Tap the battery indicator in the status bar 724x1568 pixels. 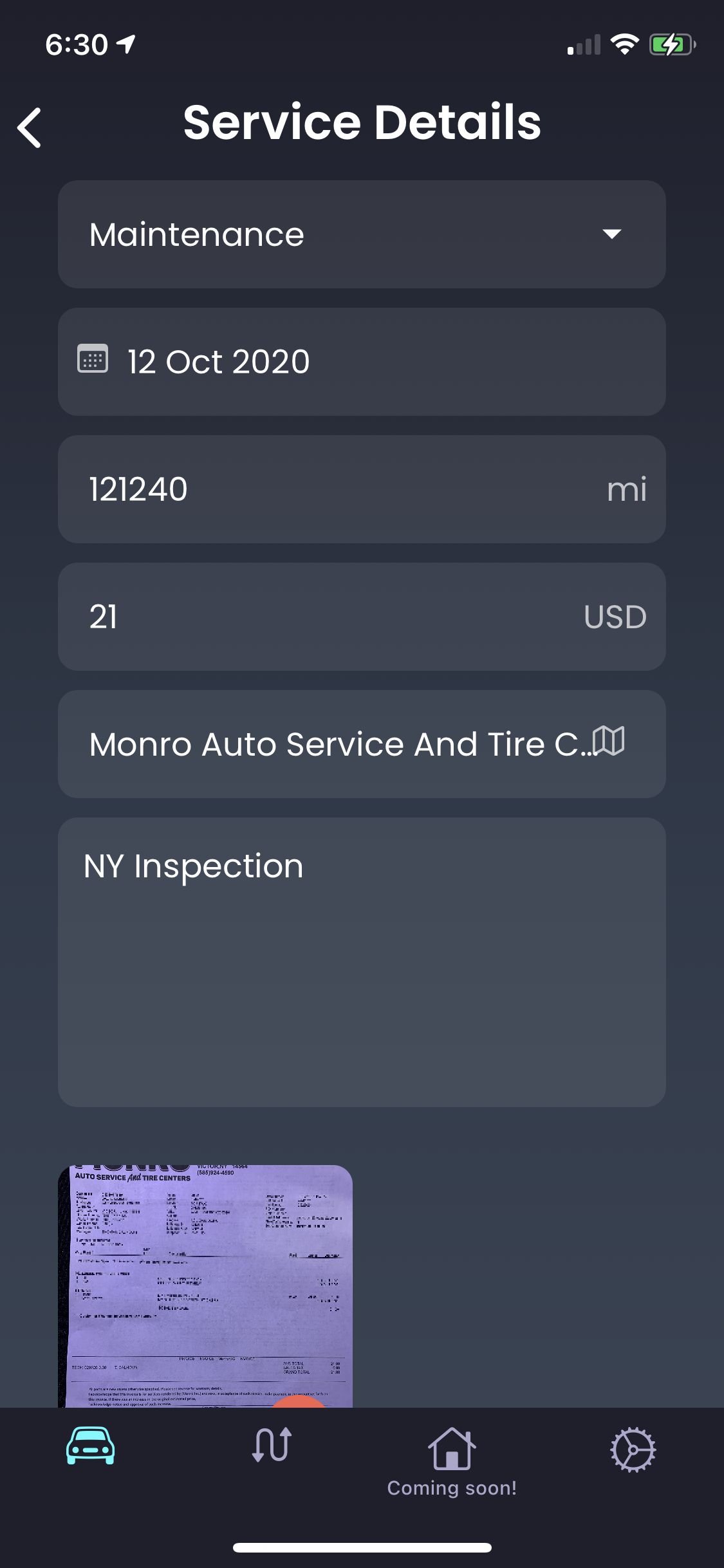[671, 44]
